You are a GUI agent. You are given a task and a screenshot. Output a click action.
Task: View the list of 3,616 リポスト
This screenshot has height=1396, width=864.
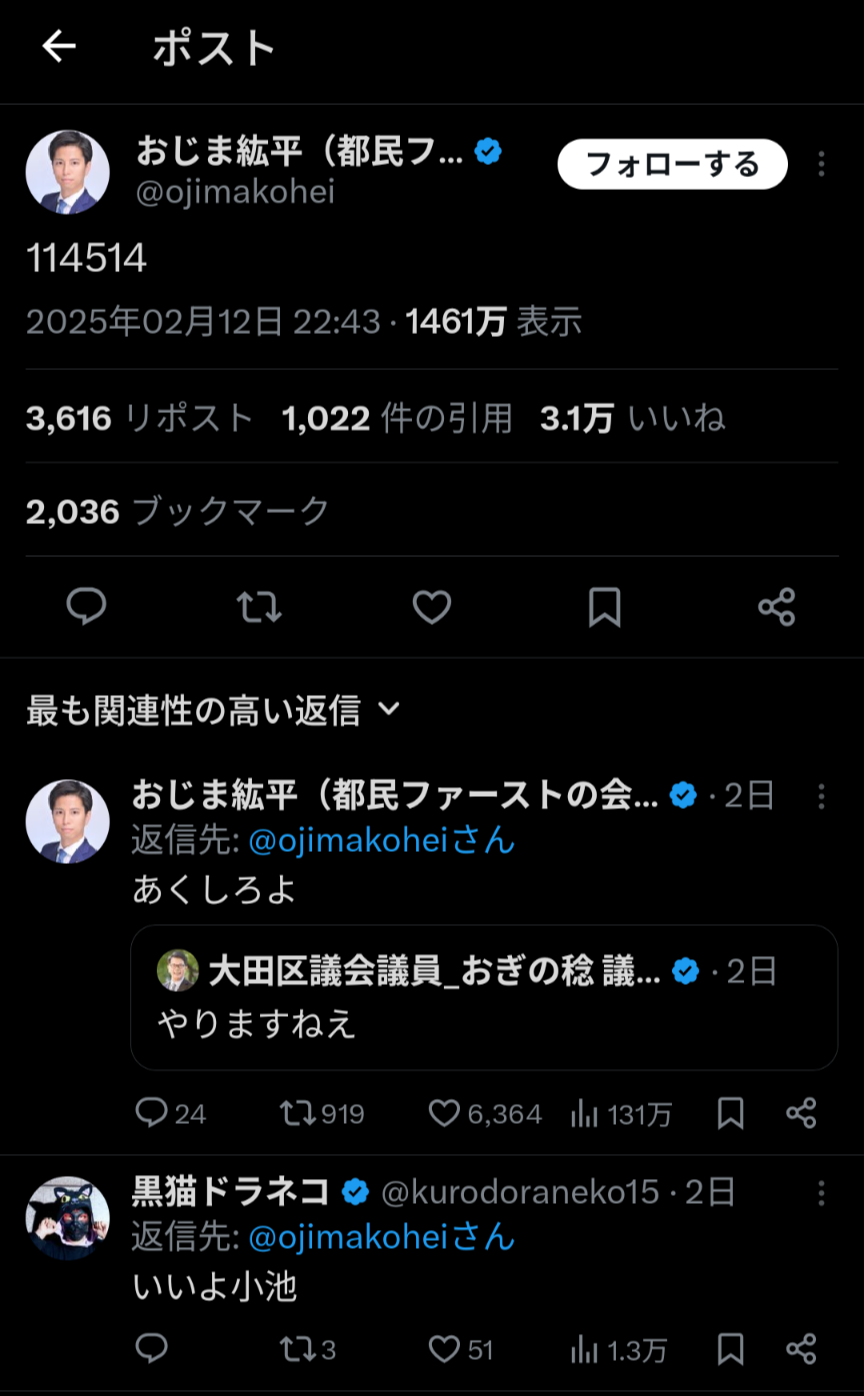pyautogui.click(x=140, y=418)
